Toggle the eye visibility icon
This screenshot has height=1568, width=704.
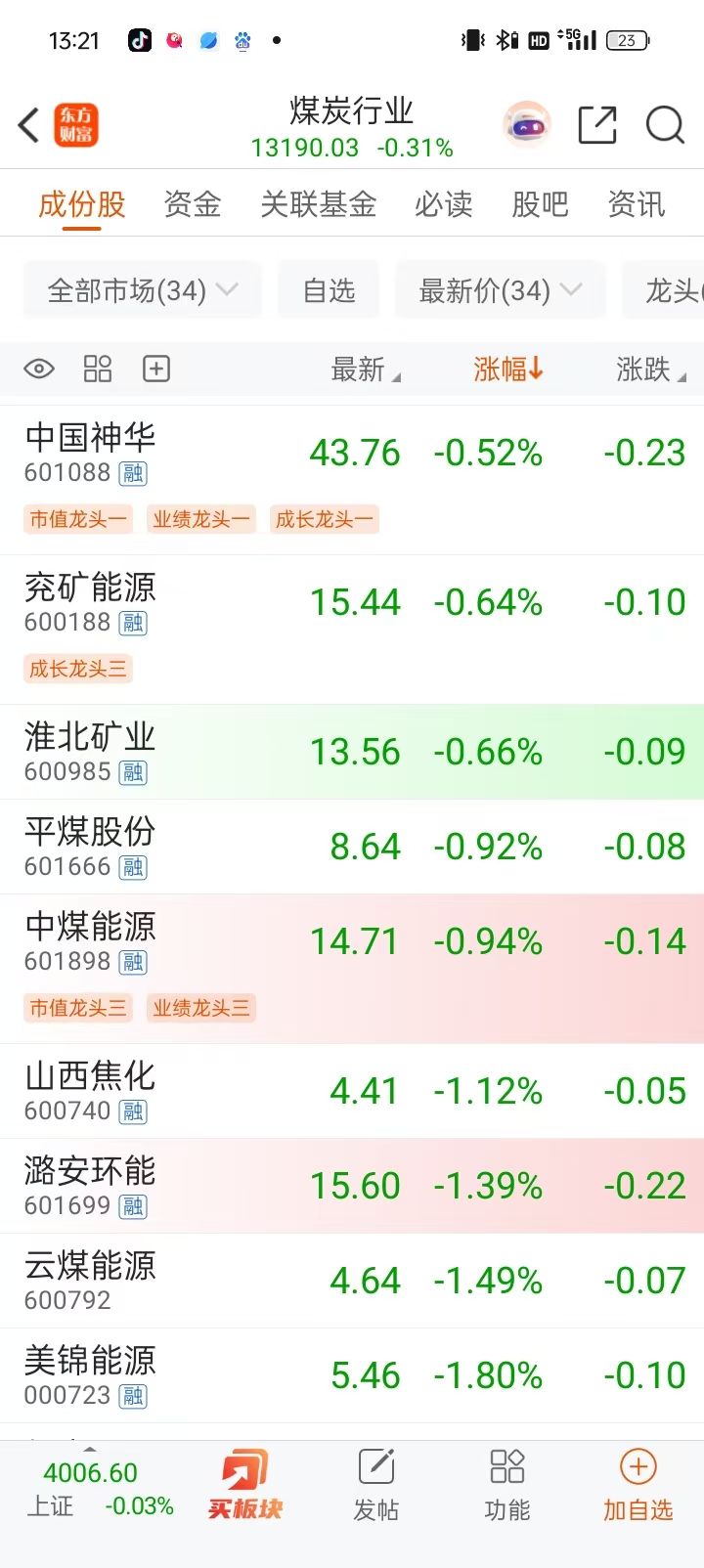(x=39, y=369)
